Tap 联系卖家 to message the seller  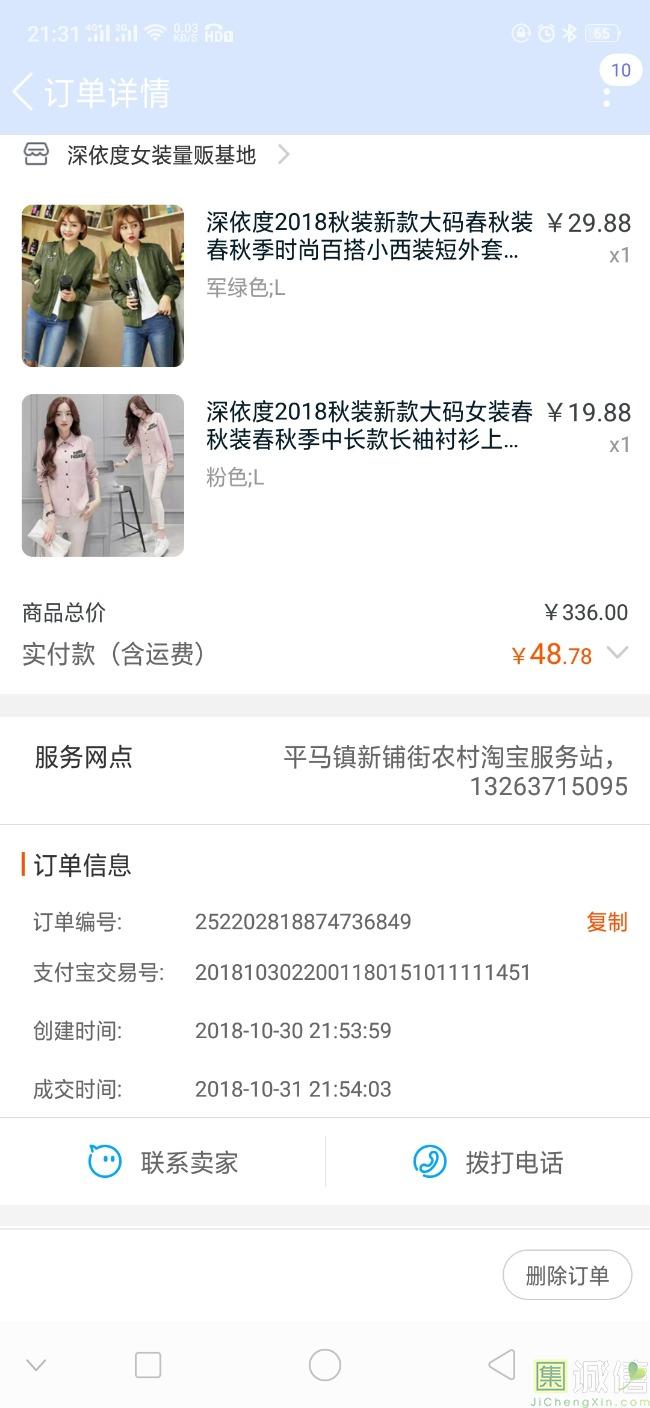163,1162
